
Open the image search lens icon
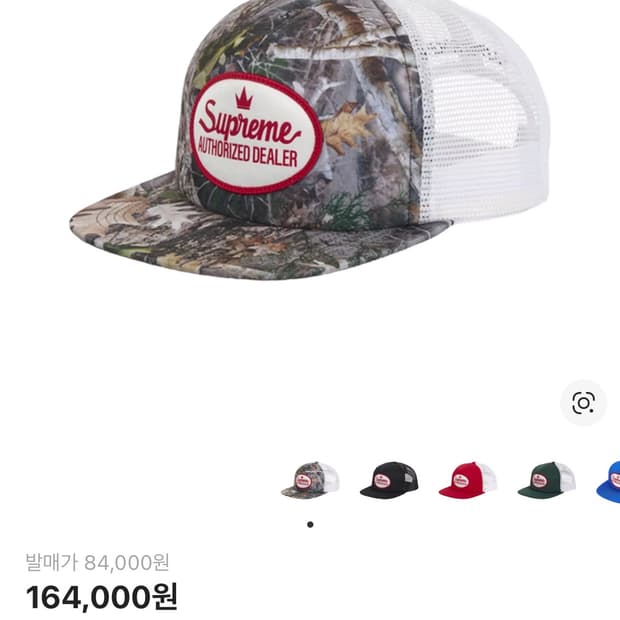tap(583, 403)
